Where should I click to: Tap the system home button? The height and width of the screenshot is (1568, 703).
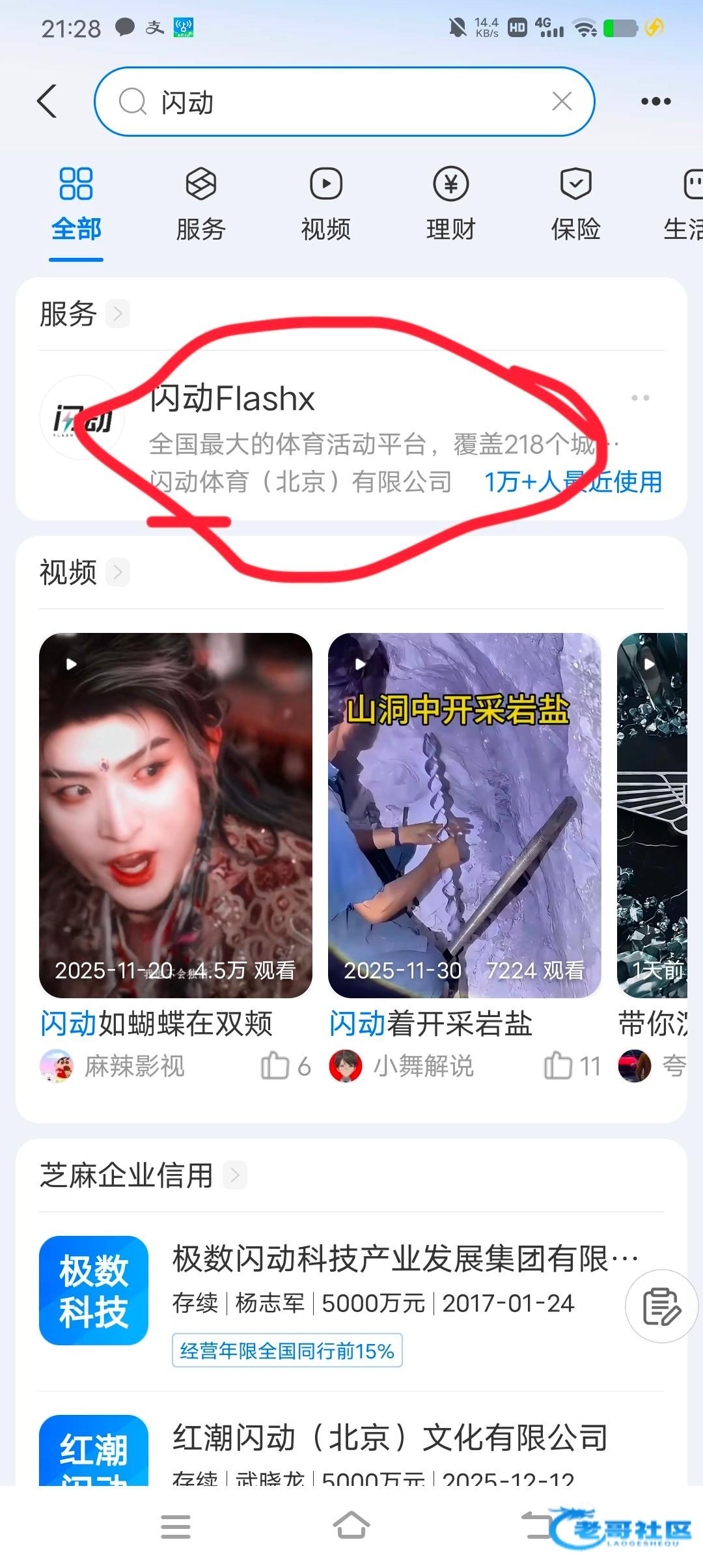(x=351, y=1526)
